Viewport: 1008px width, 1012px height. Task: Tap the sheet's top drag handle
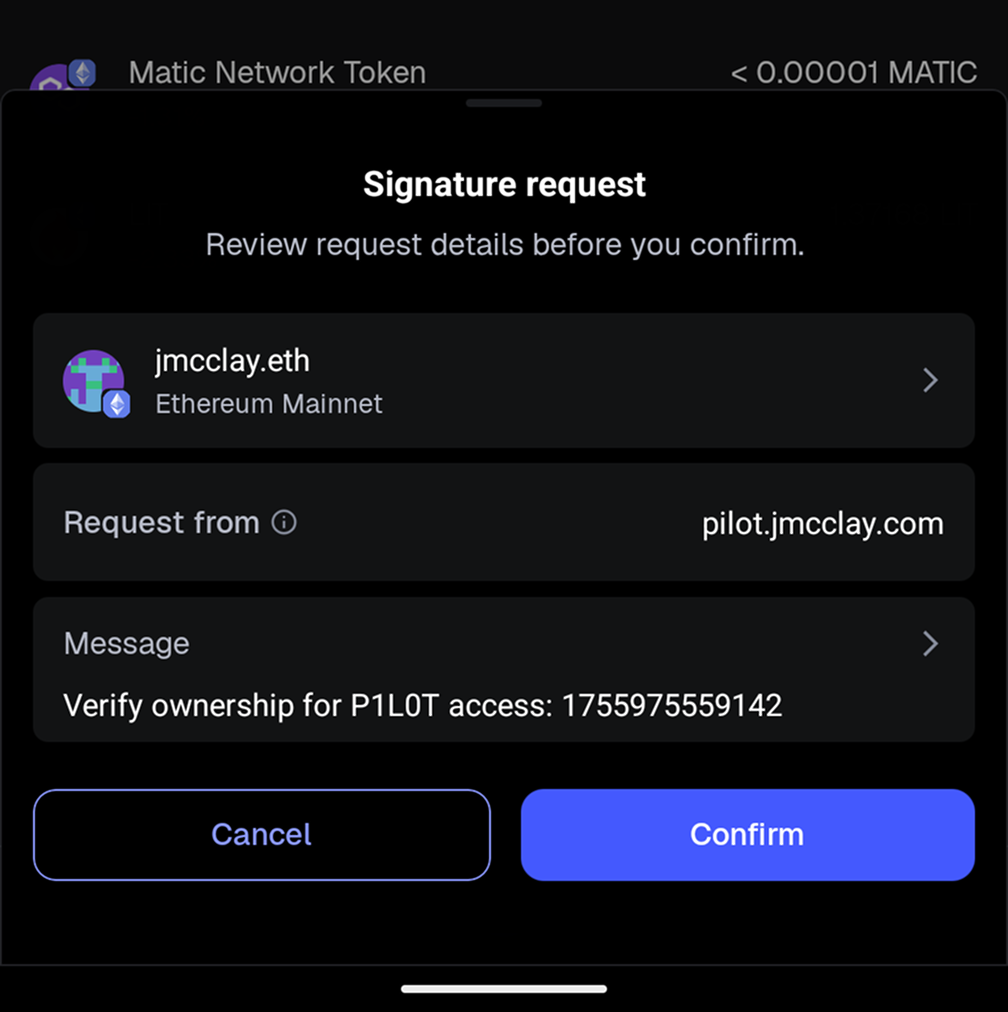pyautogui.click(x=504, y=103)
